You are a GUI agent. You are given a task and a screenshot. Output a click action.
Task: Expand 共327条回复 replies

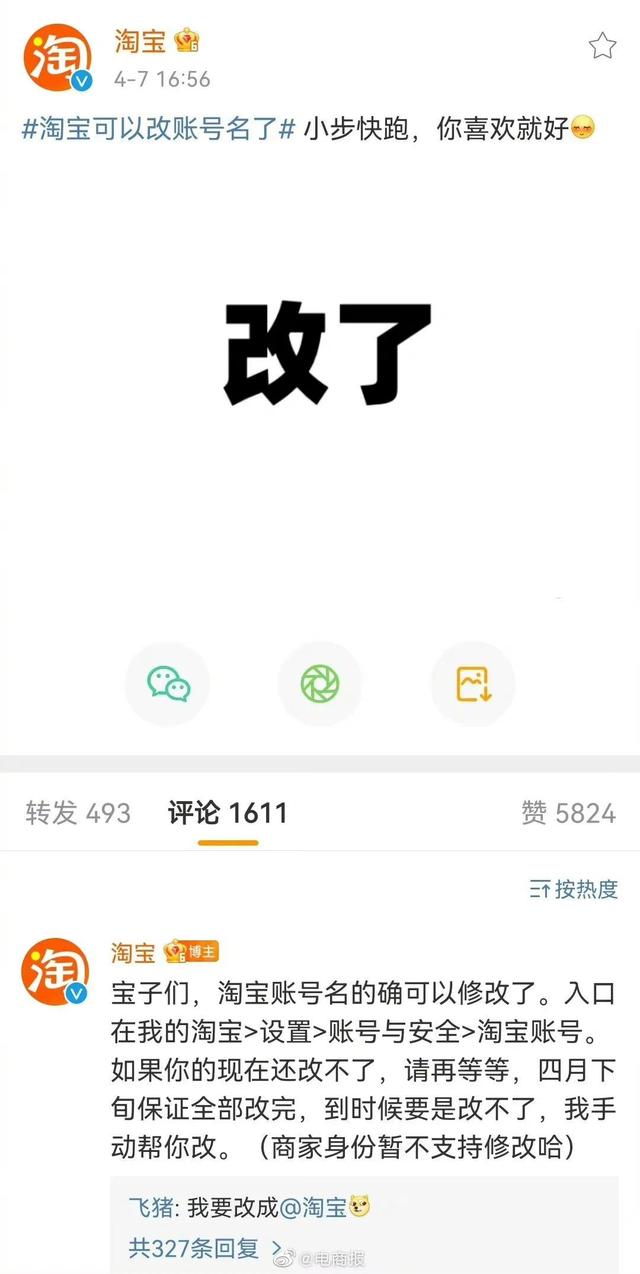point(194,1247)
